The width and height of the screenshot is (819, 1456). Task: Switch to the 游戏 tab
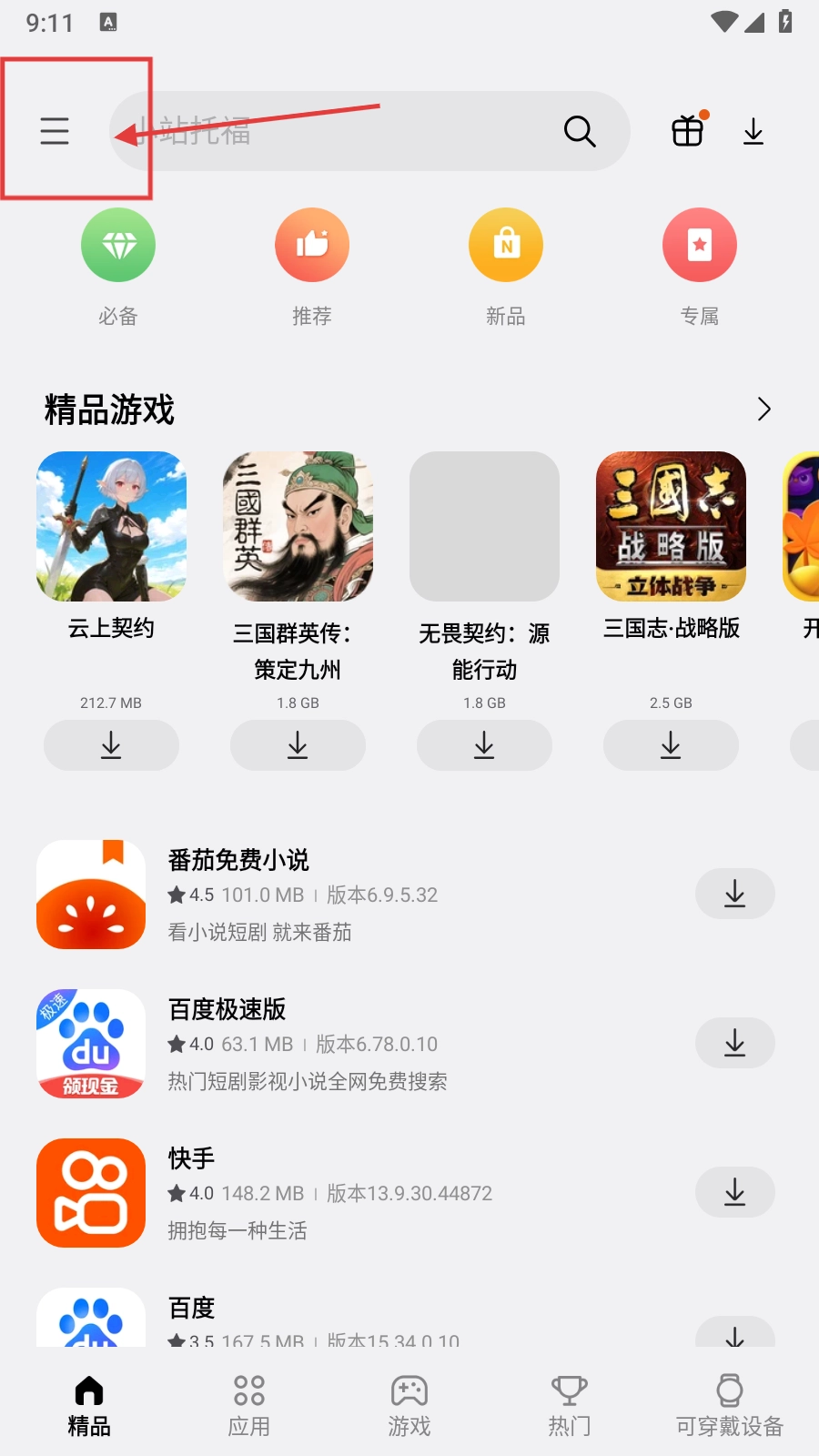coord(409,1406)
